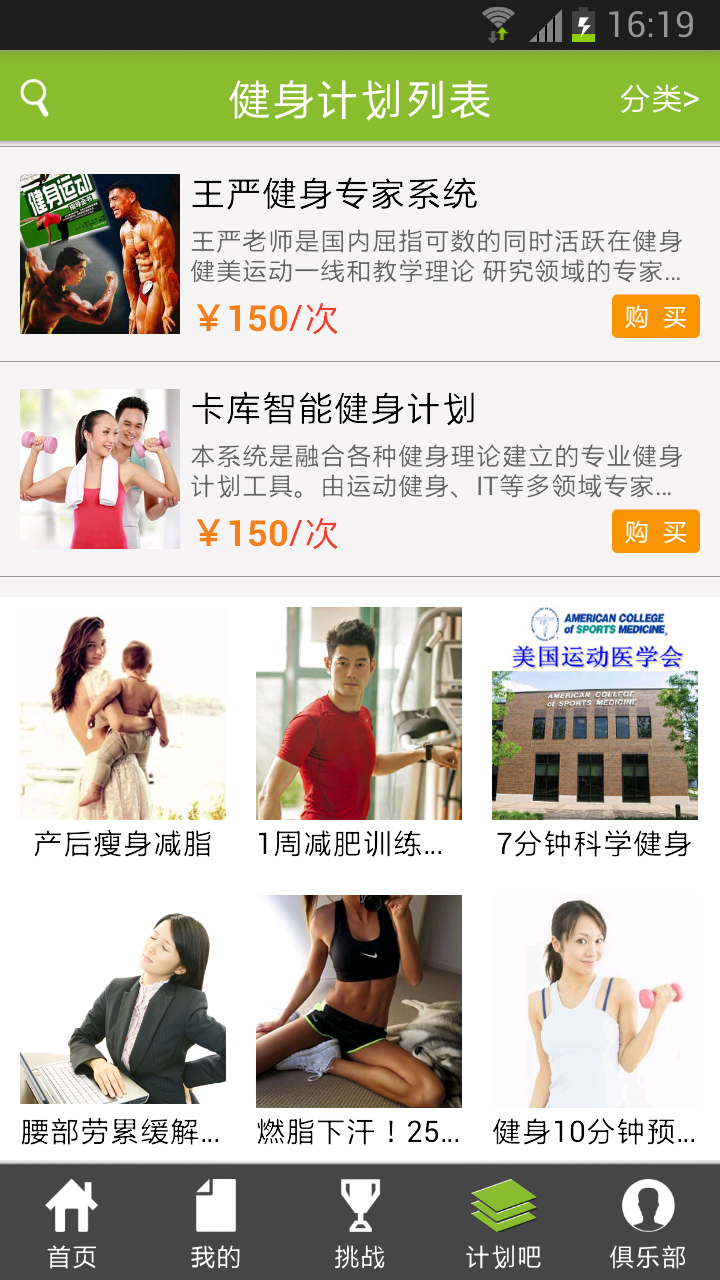Open the 腰部劳累缓解 plan tile
Screen dimensions: 720x1280
pos(123,1020)
